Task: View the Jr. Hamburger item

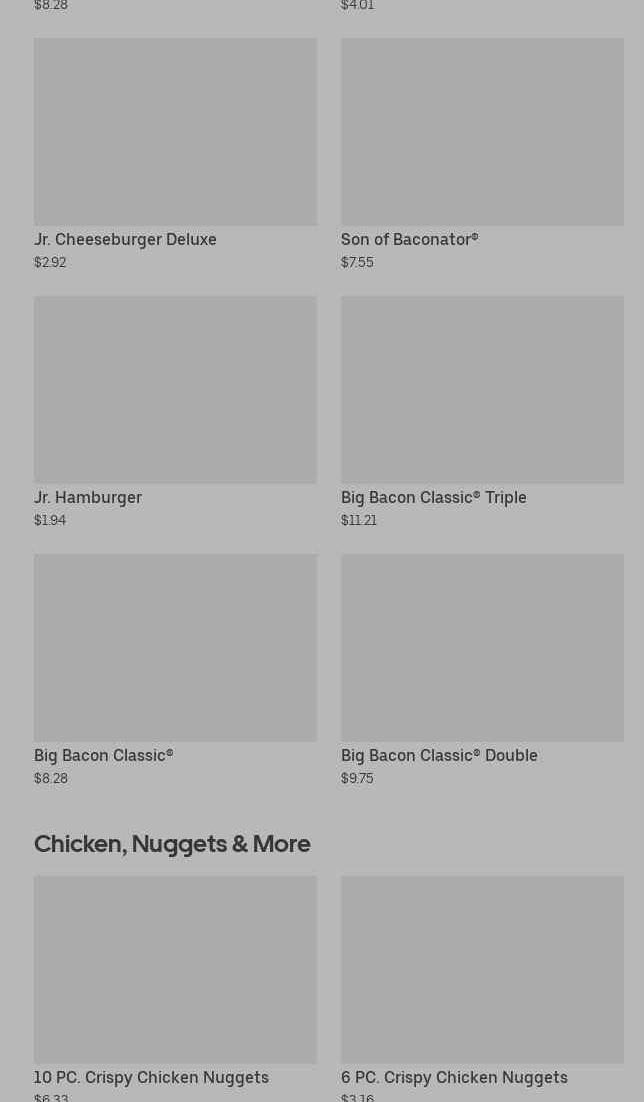Action: pyautogui.click(x=175, y=413)
